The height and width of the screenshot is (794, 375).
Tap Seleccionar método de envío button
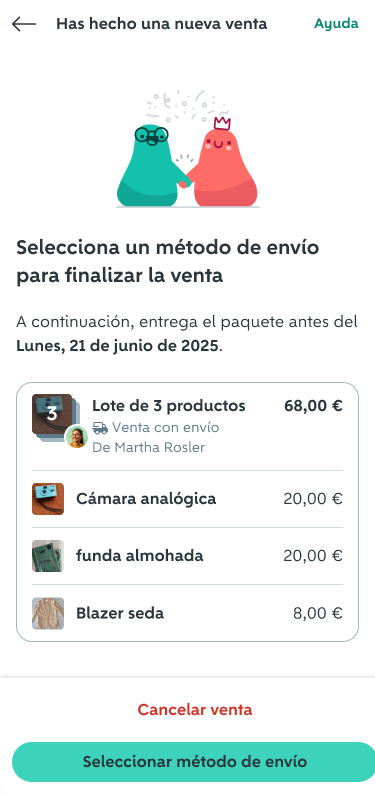(x=195, y=762)
